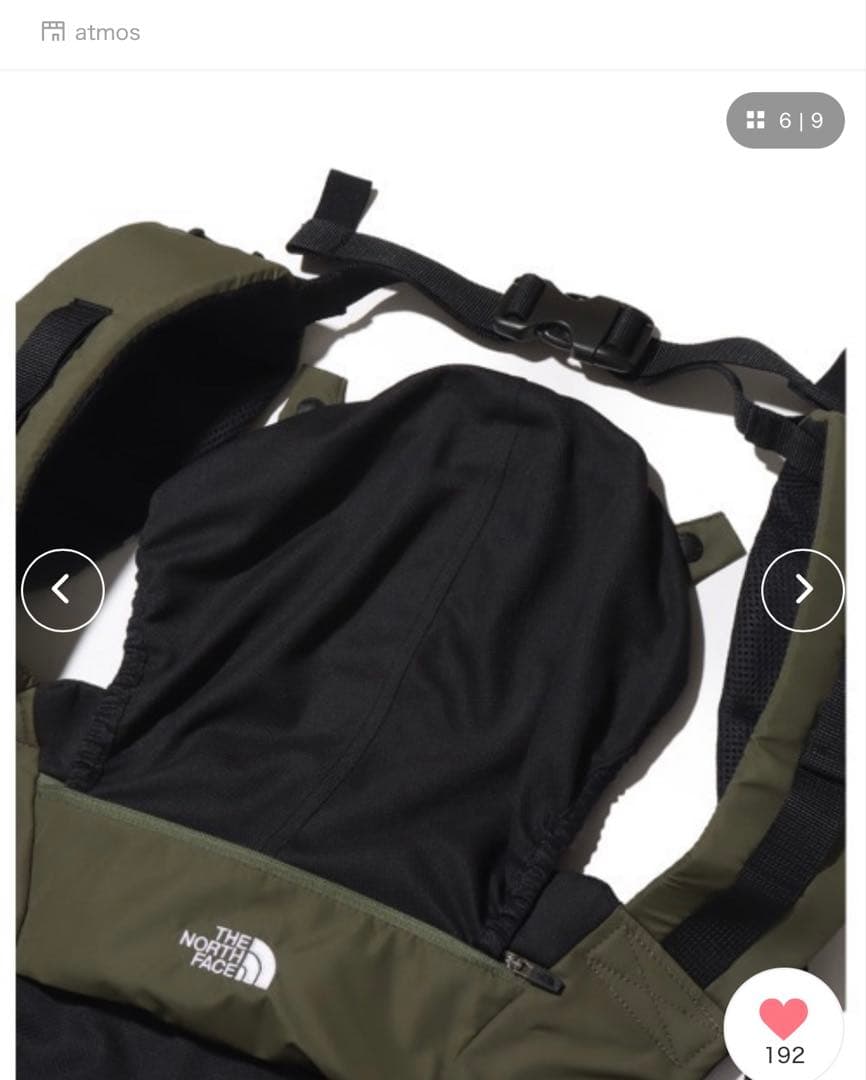The width and height of the screenshot is (866, 1080).
Task: Click the thumbnail grid icon for all photos
Action: (x=757, y=120)
